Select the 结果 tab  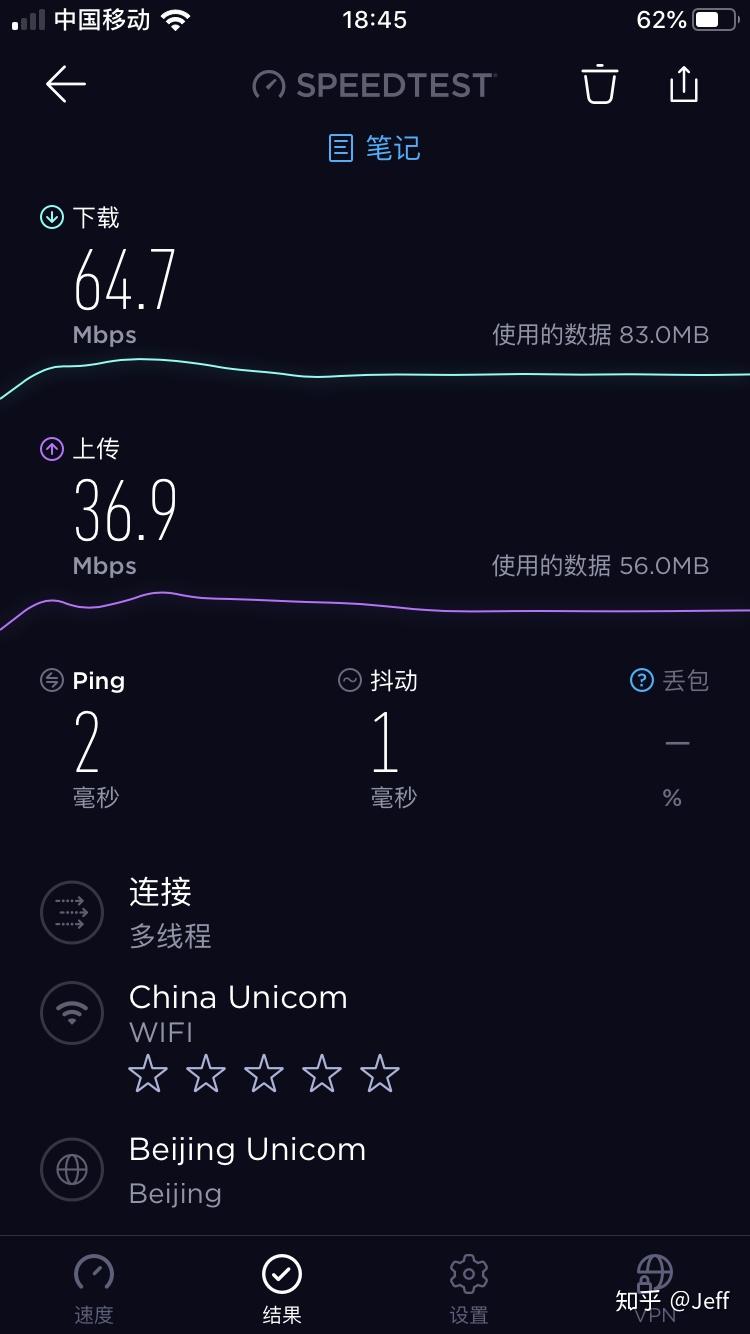[282, 1288]
